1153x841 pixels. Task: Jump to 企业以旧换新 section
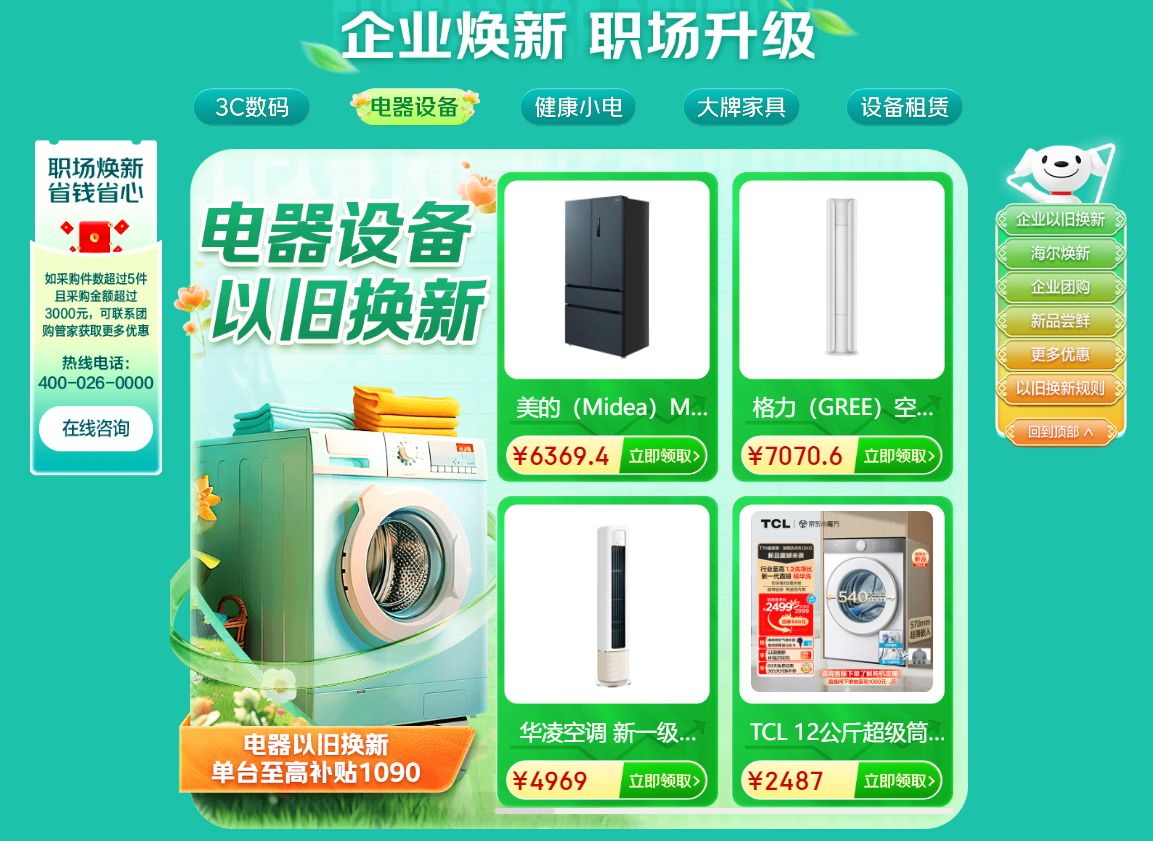pos(1060,219)
